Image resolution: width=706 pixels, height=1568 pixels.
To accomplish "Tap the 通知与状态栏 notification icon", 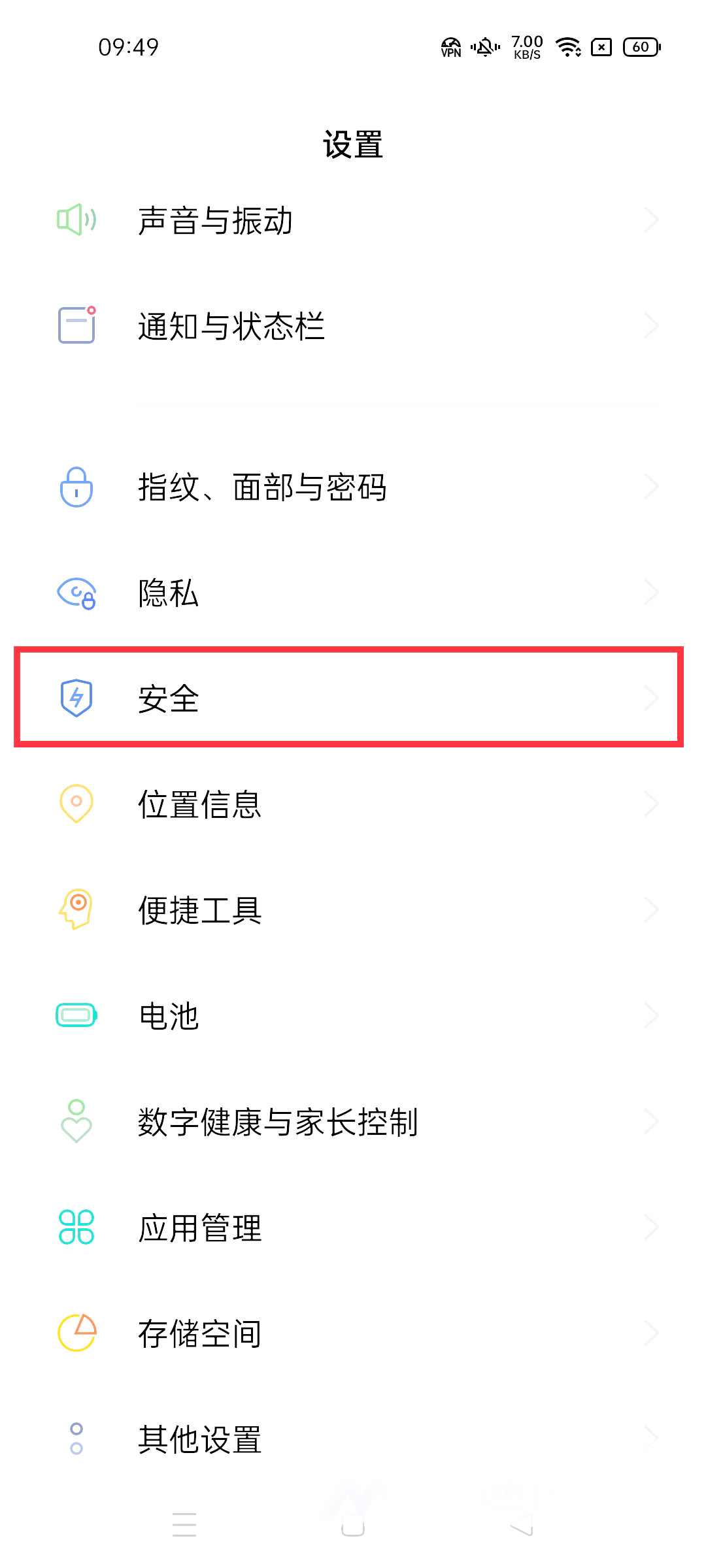I will tap(75, 325).
